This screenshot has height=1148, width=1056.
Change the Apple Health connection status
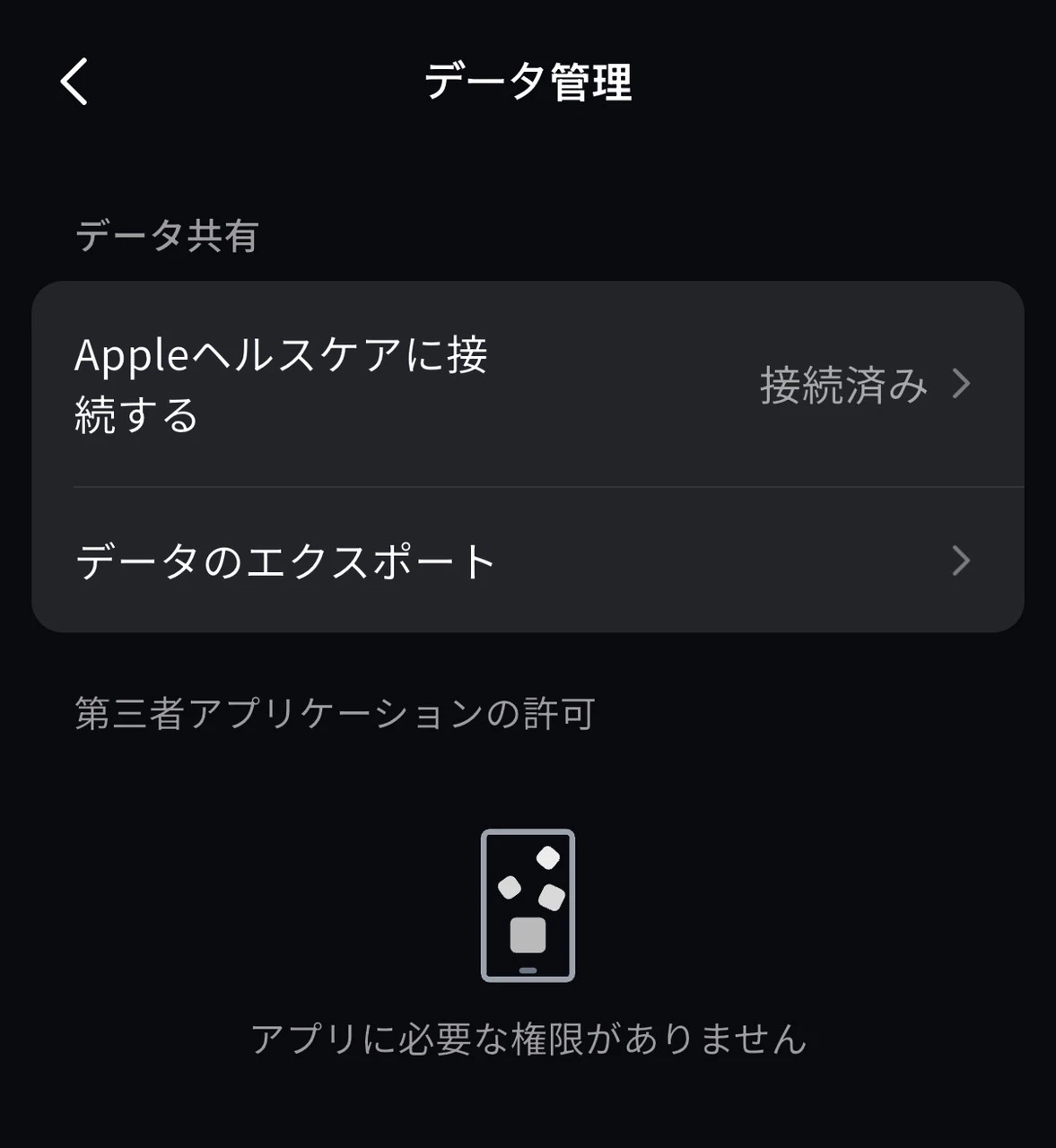click(x=529, y=384)
